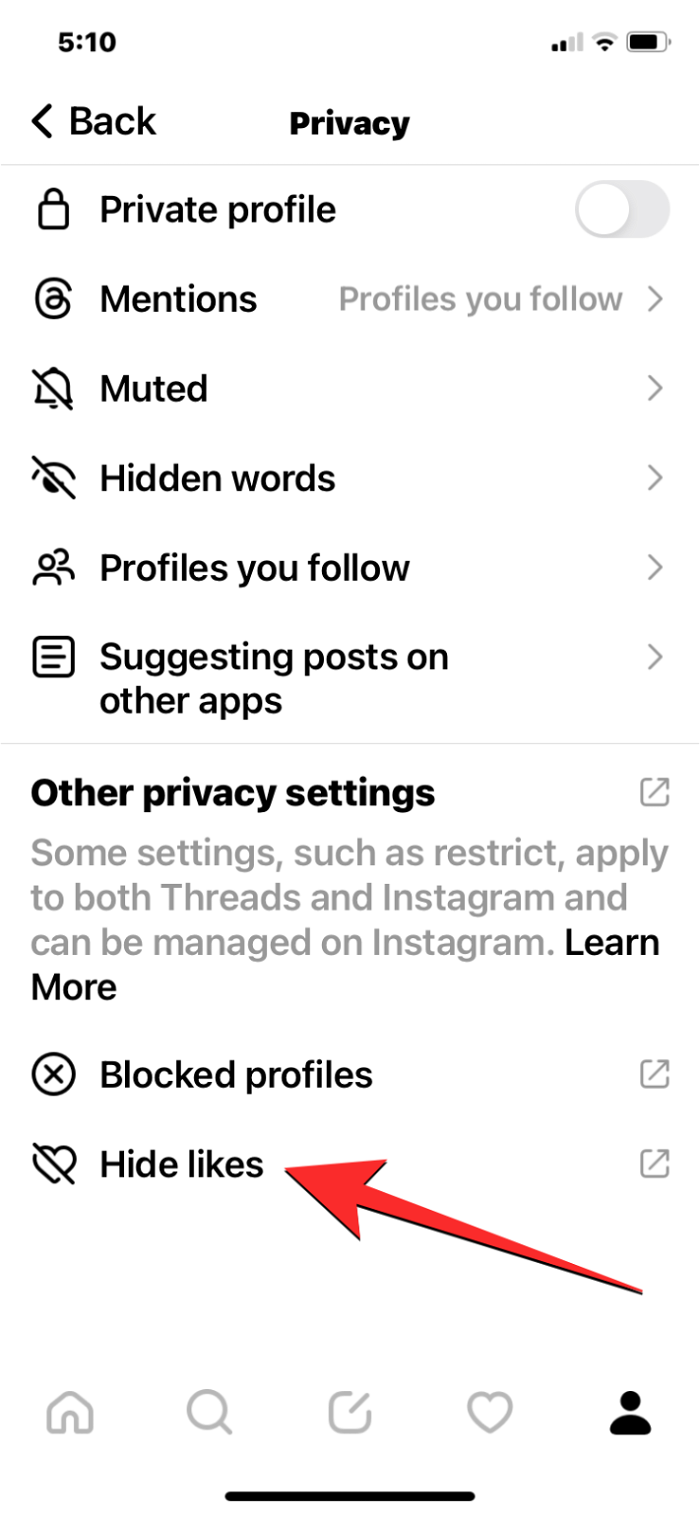
Task: Tap the Learn More link
Action: pyautogui.click(x=611, y=943)
